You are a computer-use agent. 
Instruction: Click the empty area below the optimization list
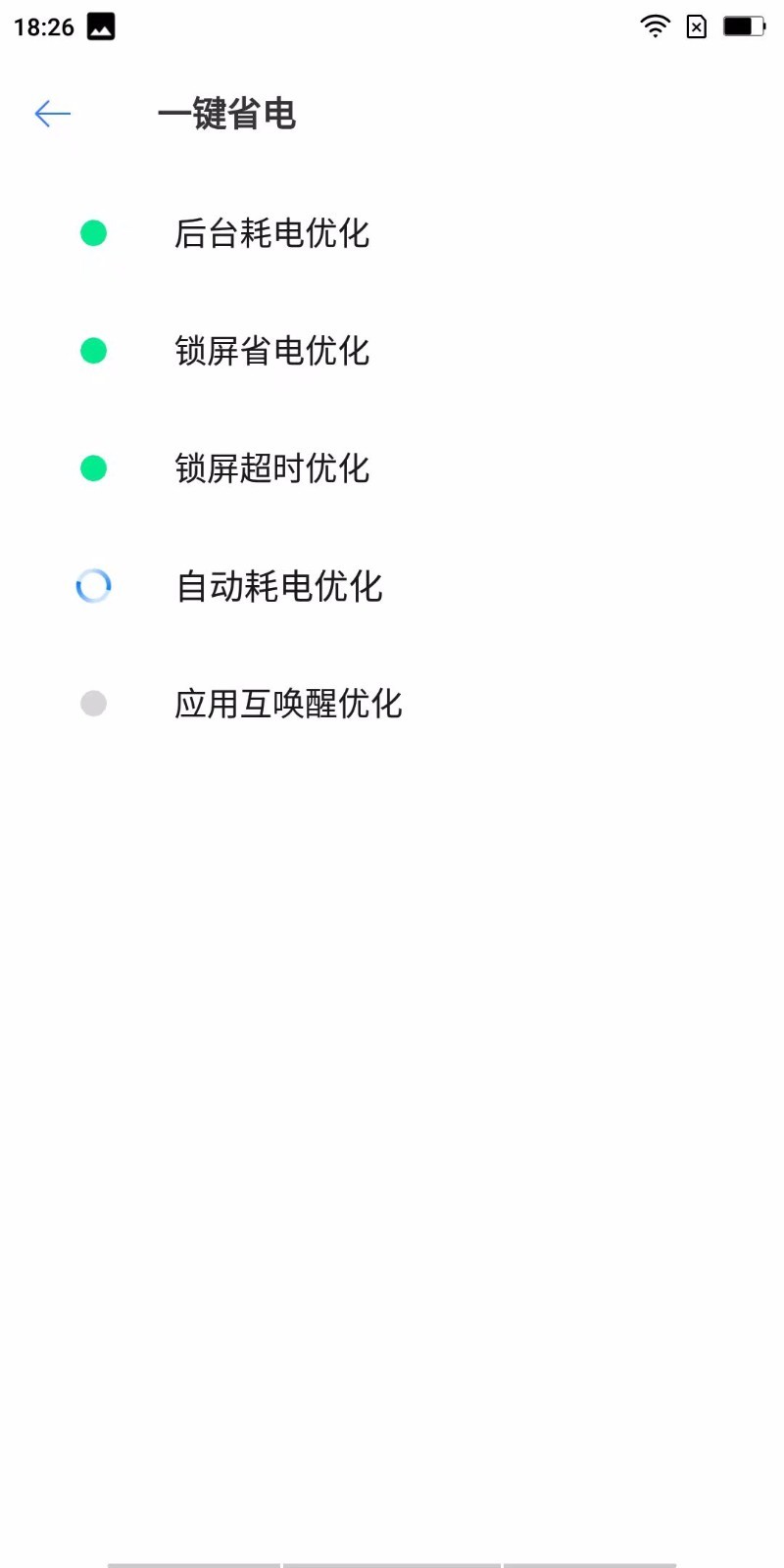pos(392,1078)
